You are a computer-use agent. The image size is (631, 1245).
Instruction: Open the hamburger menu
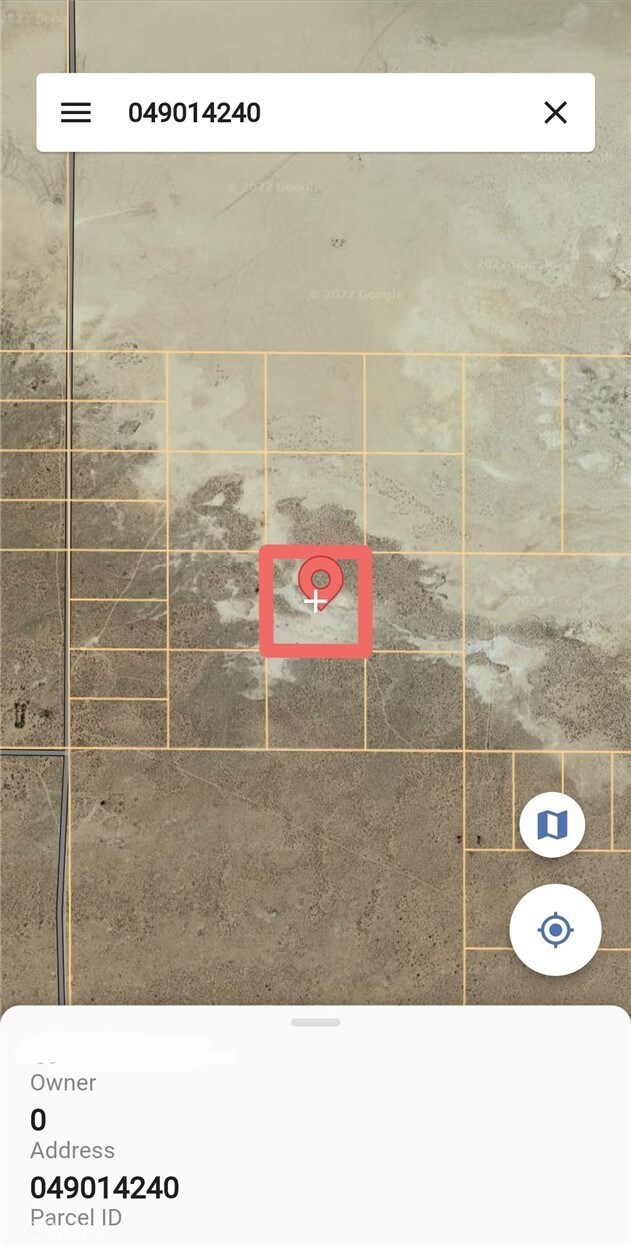[76, 113]
